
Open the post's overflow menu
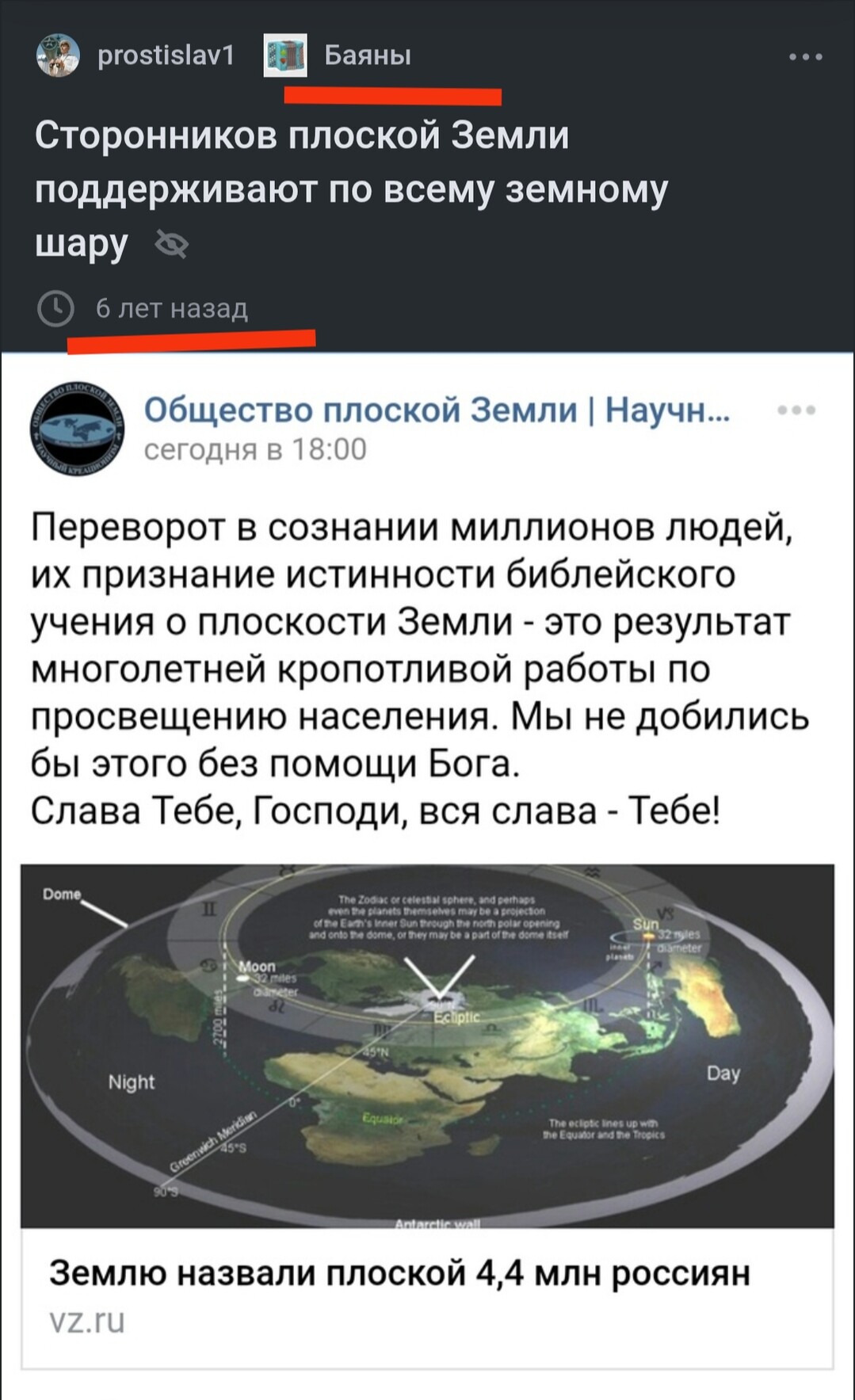[806, 57]
